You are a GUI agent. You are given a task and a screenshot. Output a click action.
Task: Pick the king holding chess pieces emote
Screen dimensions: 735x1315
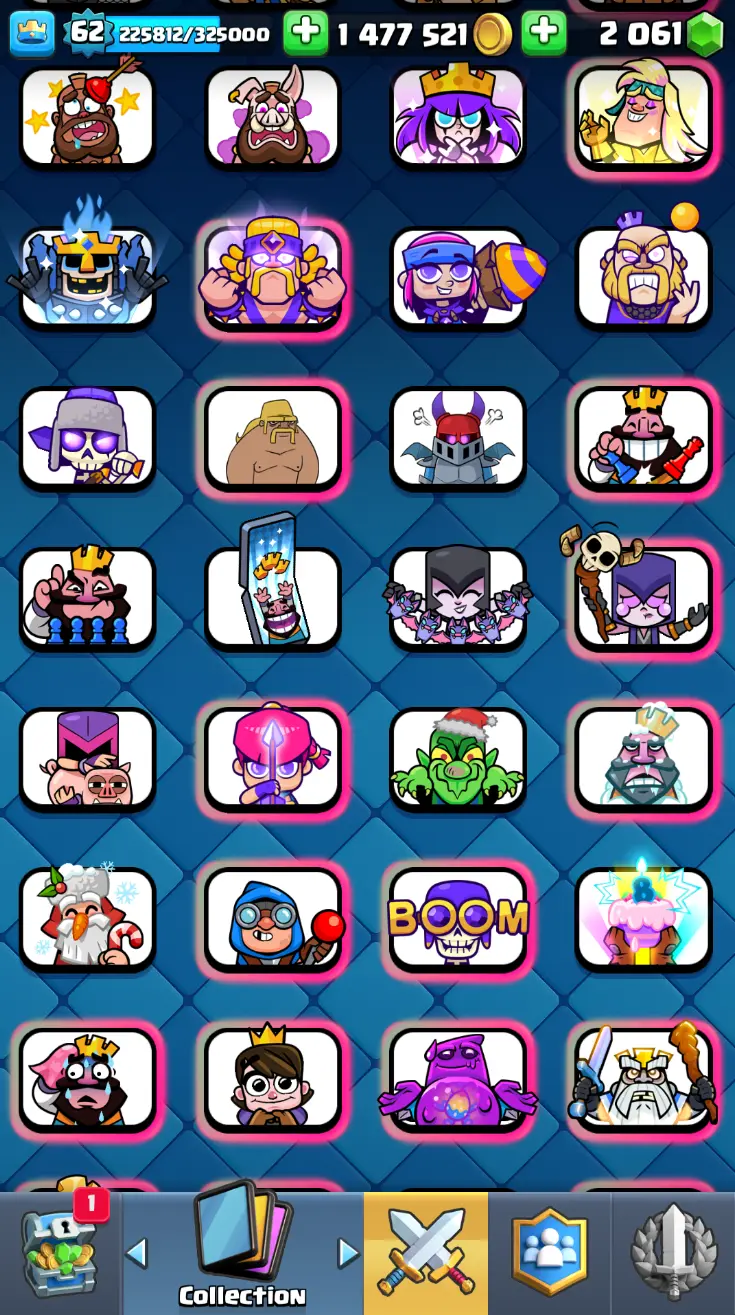tap(643, 438)
